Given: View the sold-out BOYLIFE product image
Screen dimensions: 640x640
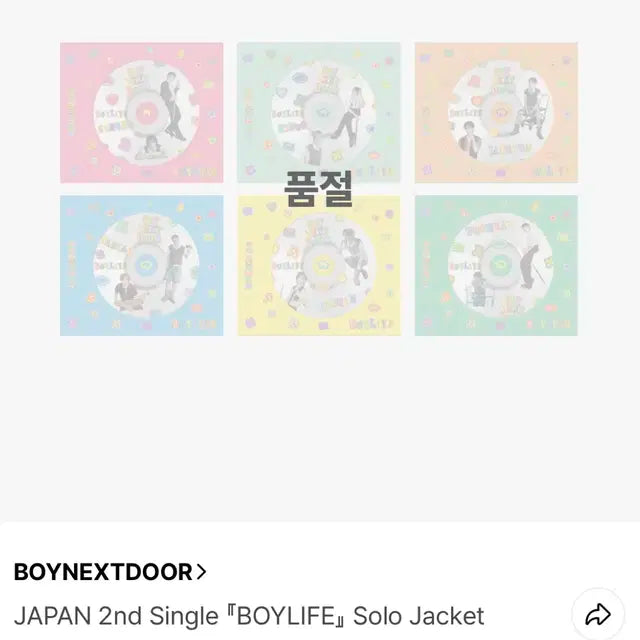Looking at the screenshot, I should 319,189.
